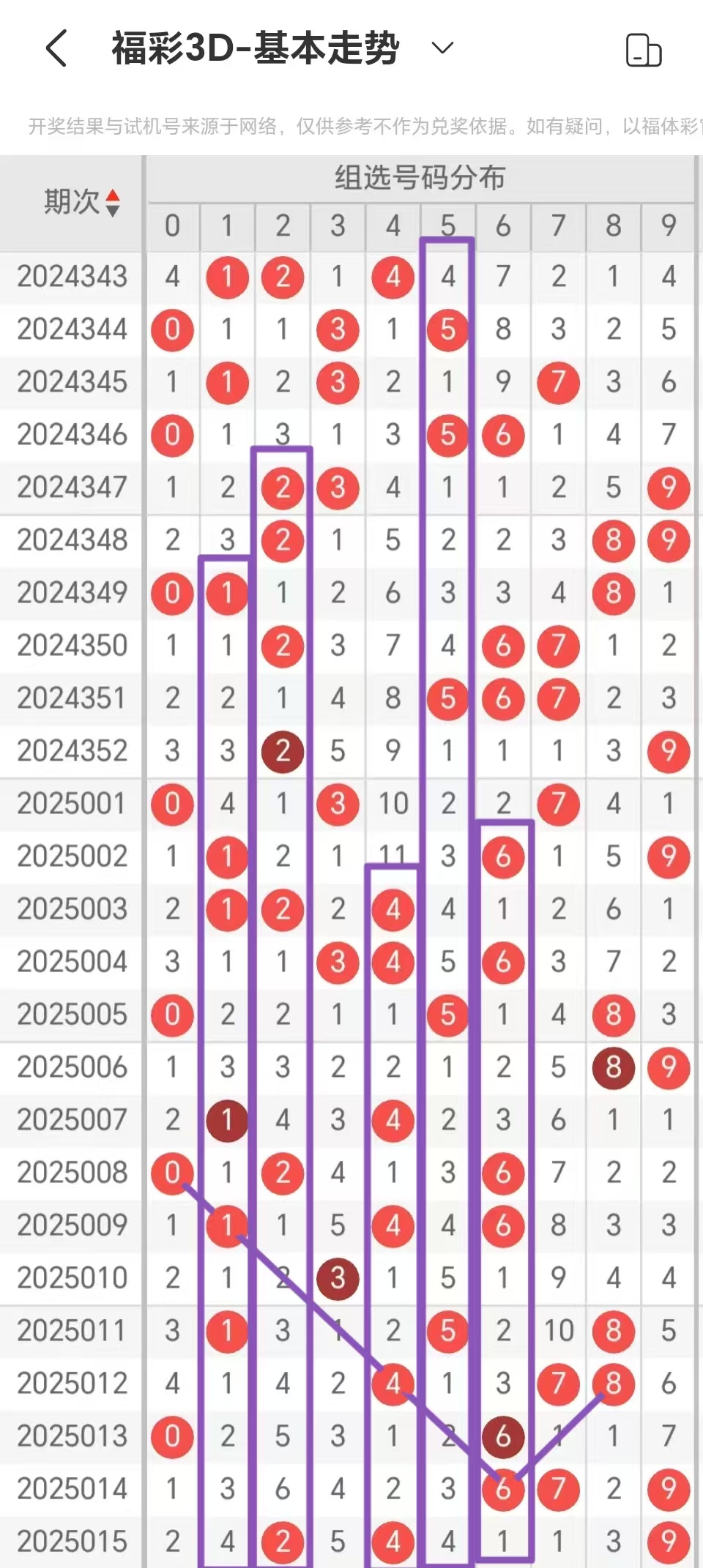
Task: Sort the chart by 期次 order
Action: coord(112,203)
